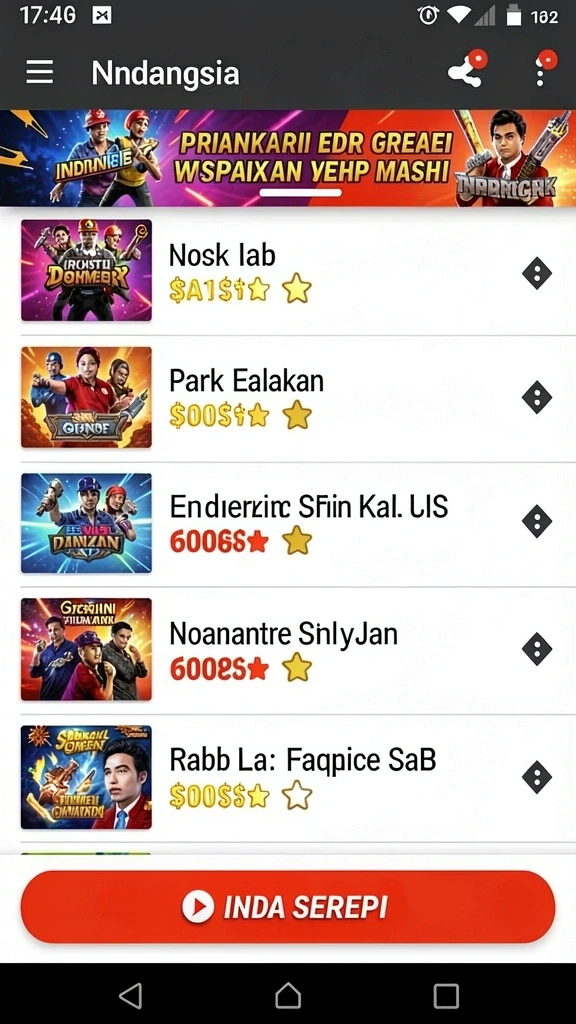
Task: Select the Endıerzirc SFiin Kal. UIS row
Action: [x=288, y=523]
